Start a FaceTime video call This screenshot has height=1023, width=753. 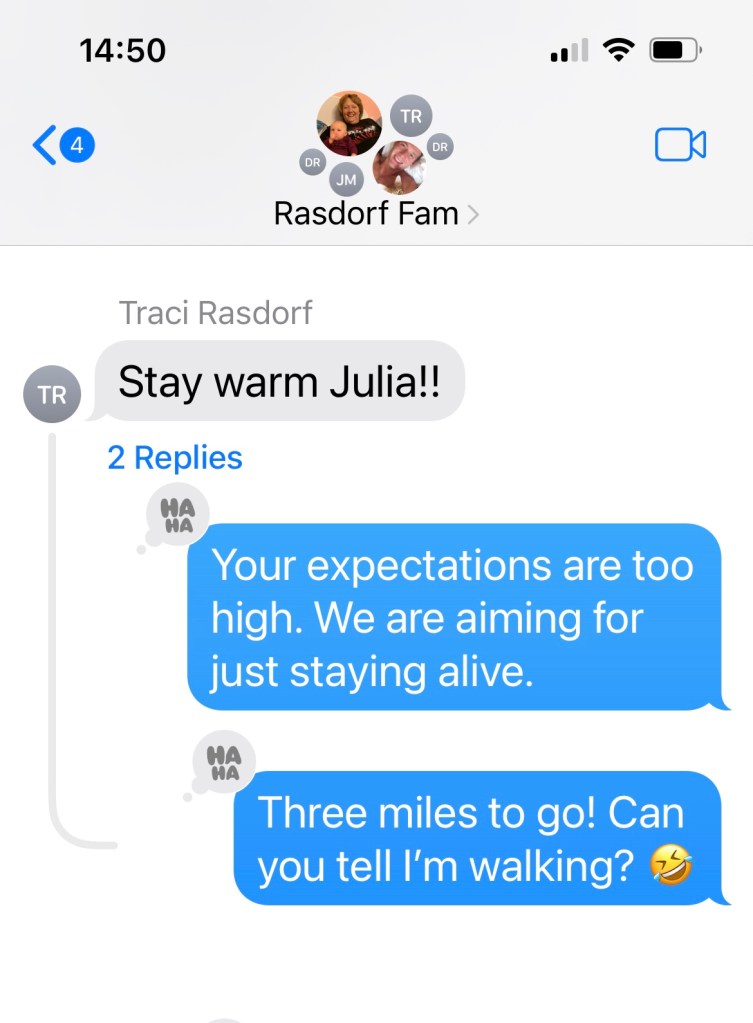(x=680, y=146)
